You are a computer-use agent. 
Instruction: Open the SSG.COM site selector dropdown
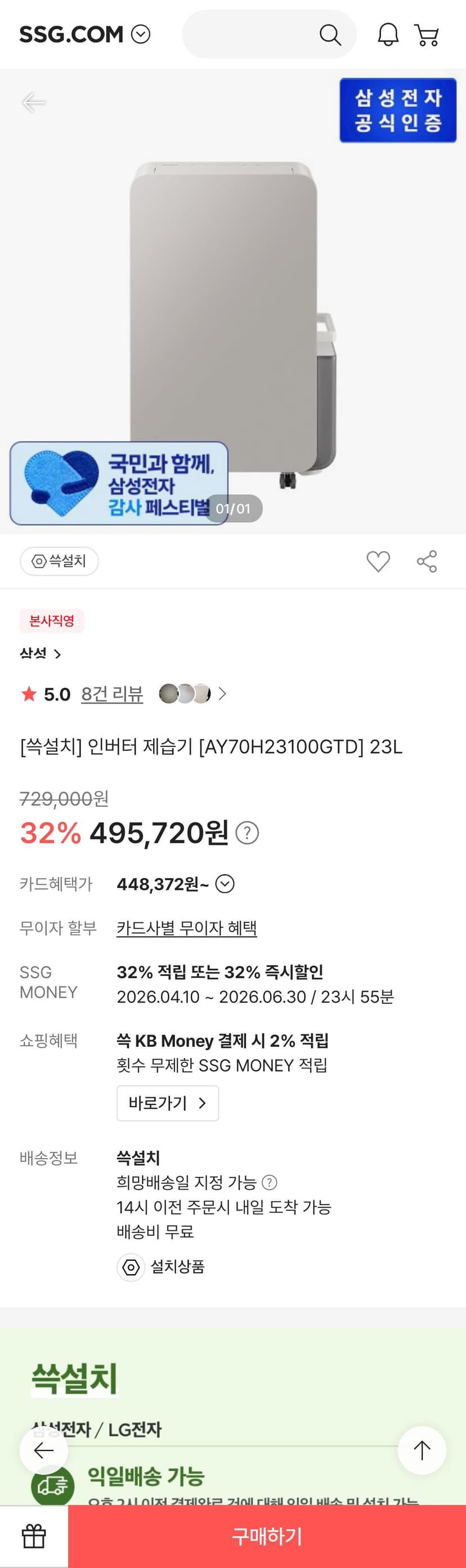pos(141,34)
